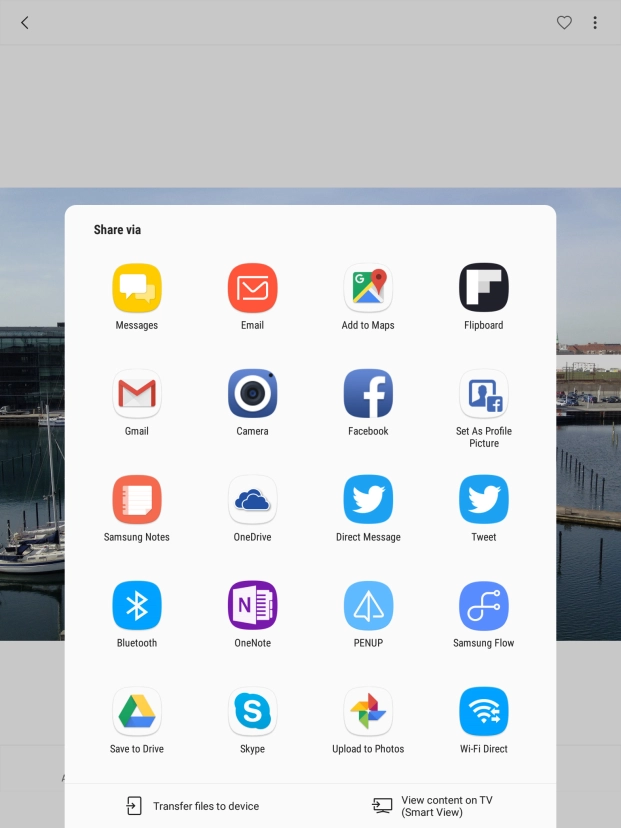
Task: Select Add to Maps
Action: click(x=368, y=289)
